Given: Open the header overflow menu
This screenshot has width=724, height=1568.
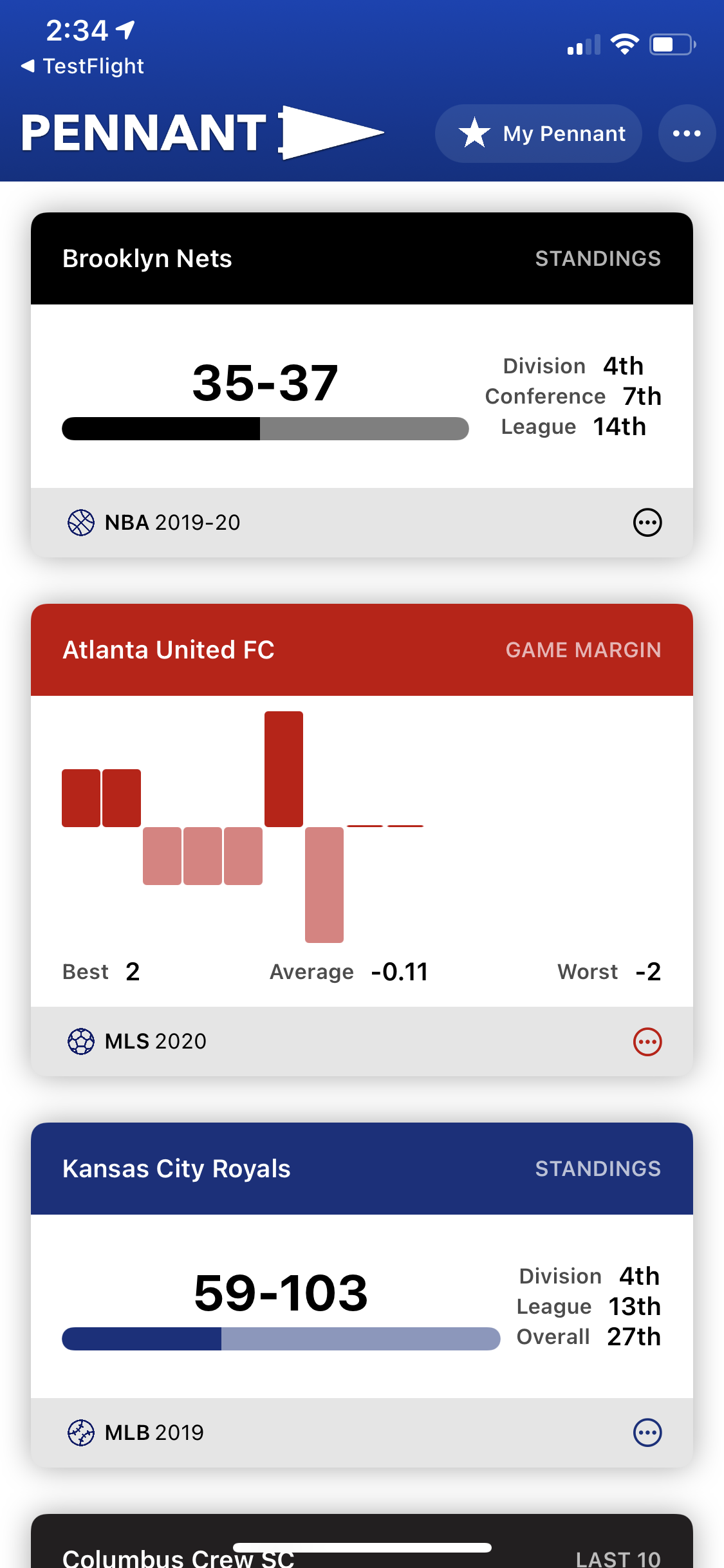Looking at the screenshot, I should coord(686,133).
